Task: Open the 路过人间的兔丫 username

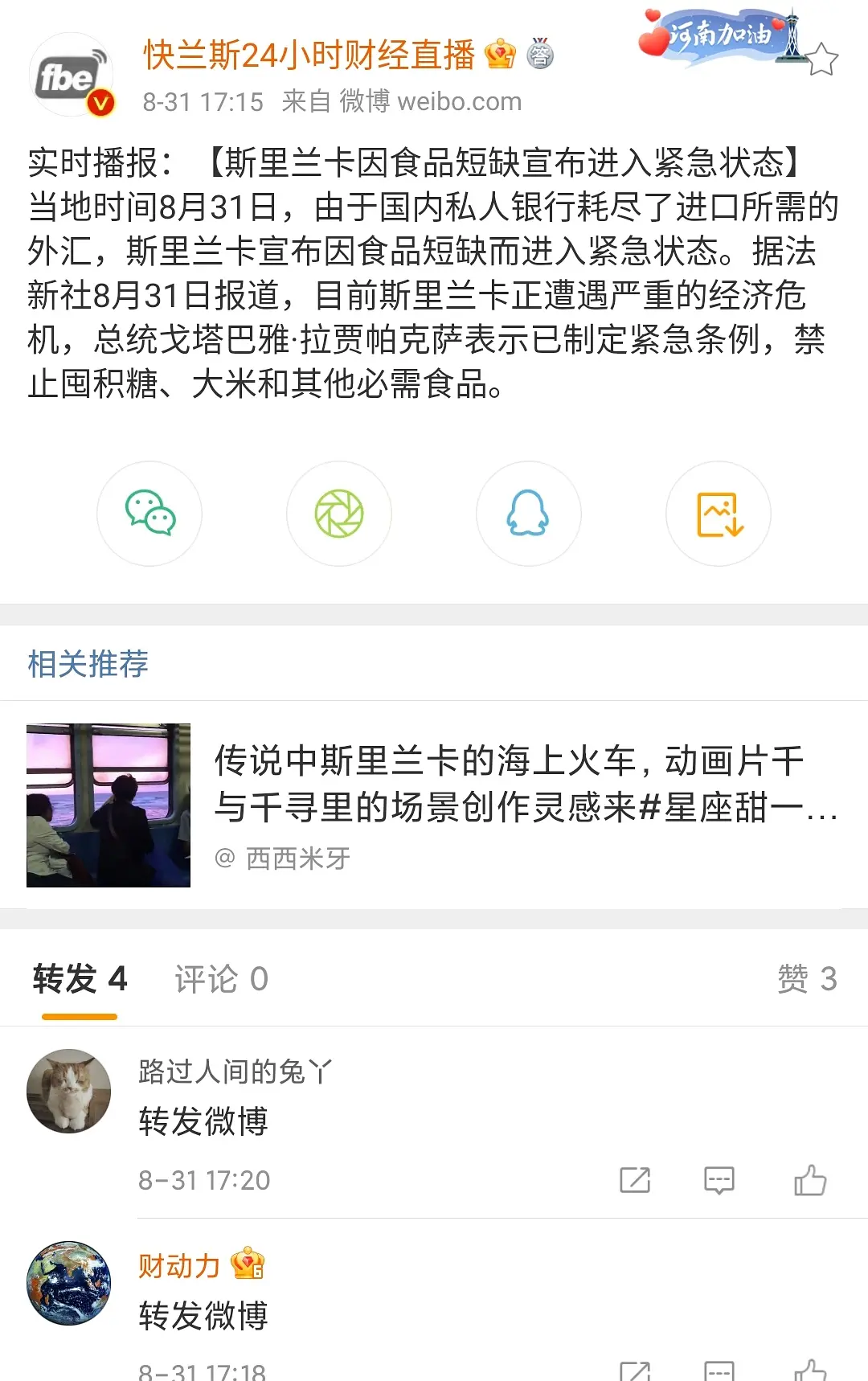Action: point(235,1072)
